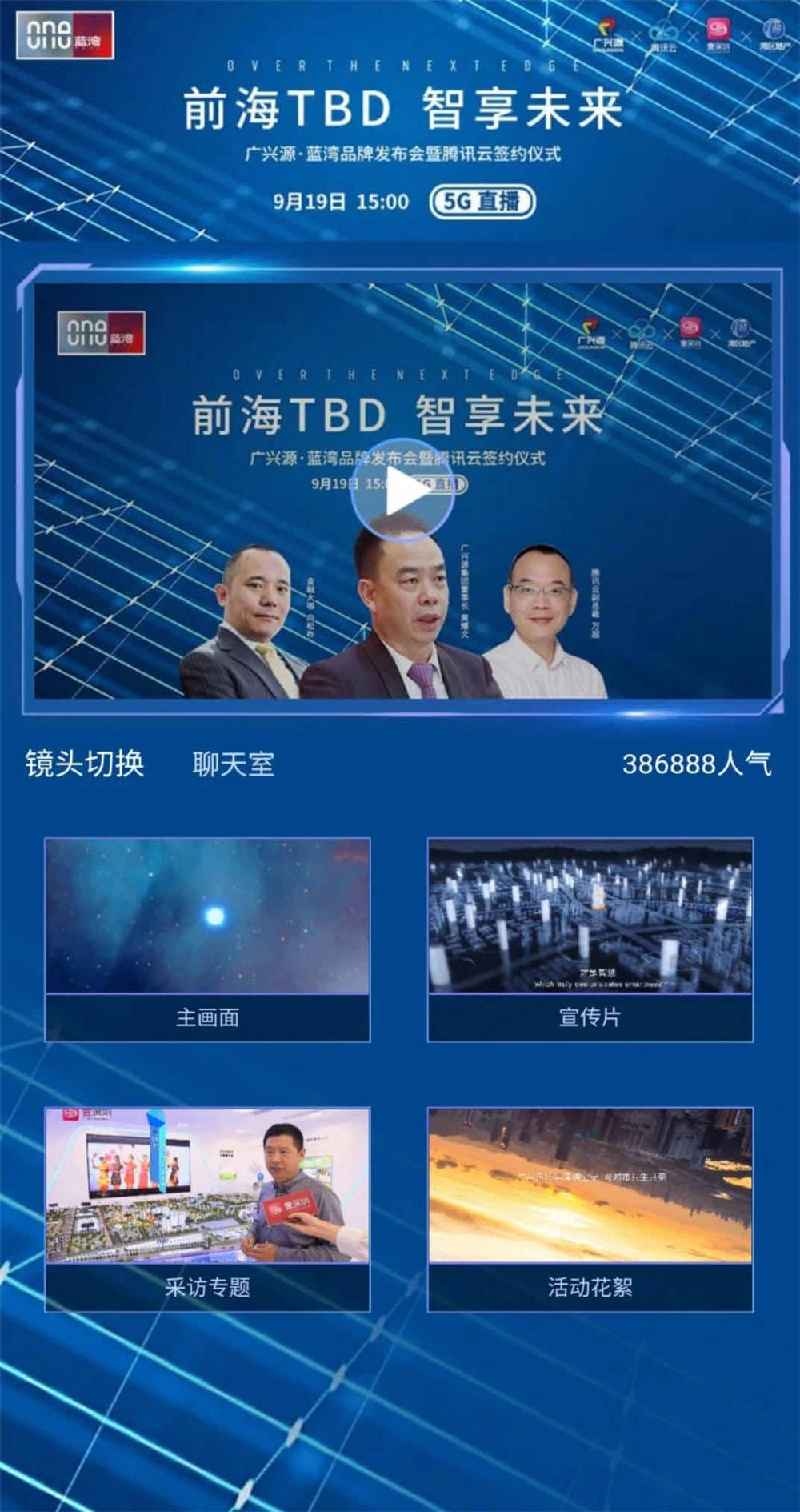Switch to the 镜头切换 tab
The height and width of the screenshot is (1512, 800).
pyautogui.click(x=85, y=764)
